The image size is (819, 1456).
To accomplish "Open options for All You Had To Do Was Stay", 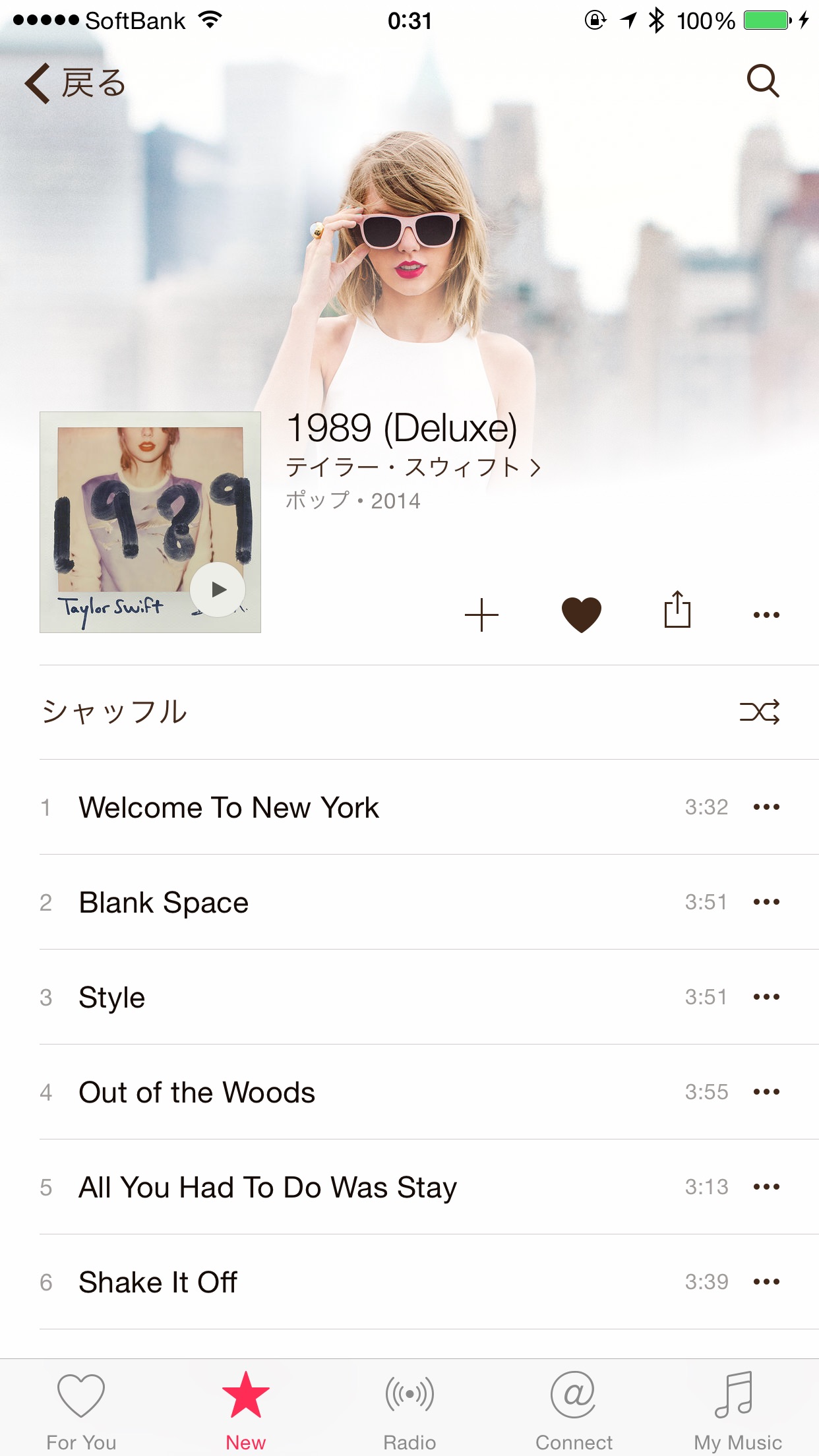I will (x=766, y=1186).
